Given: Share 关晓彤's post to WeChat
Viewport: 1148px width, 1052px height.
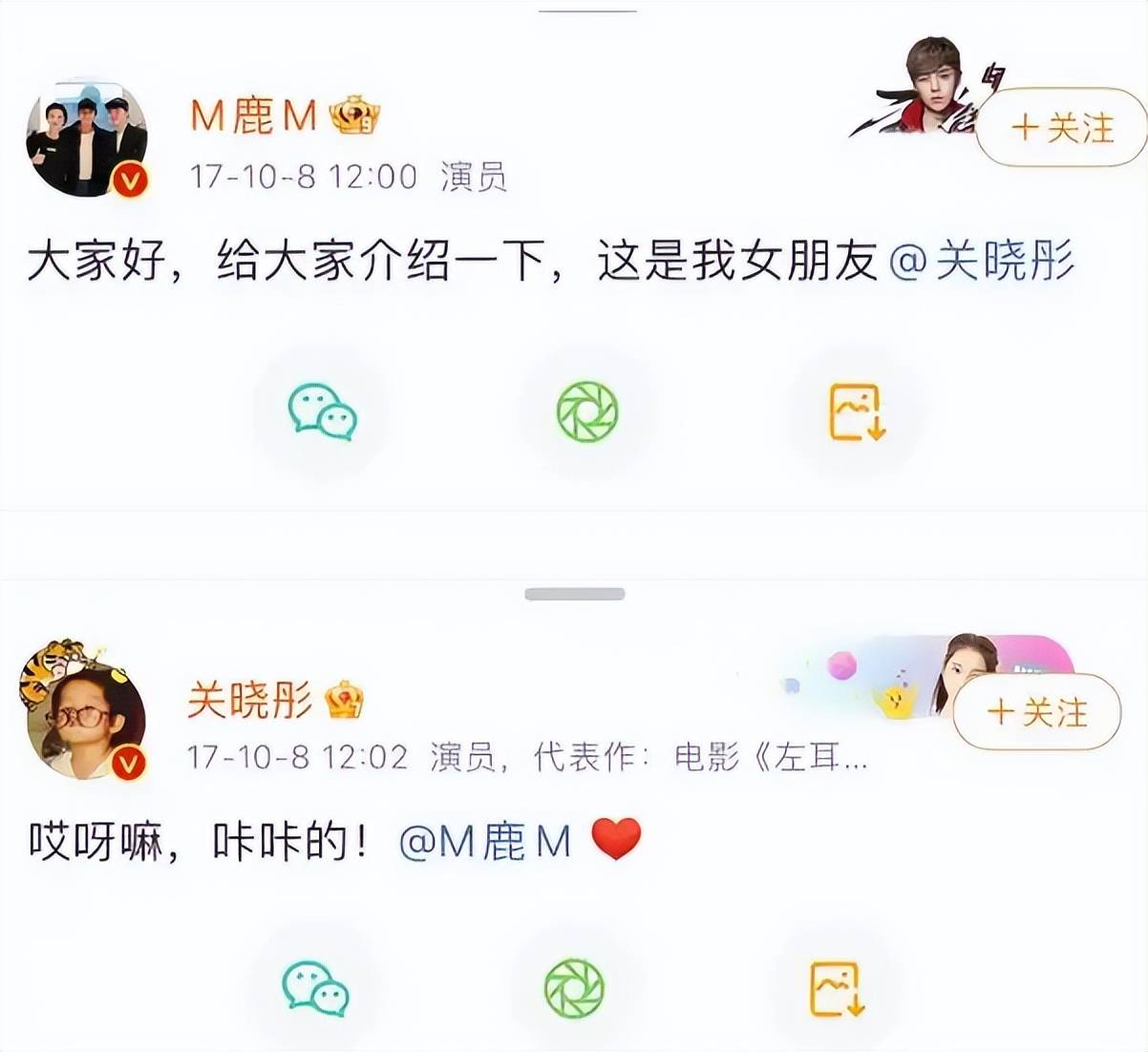Looking at the screenshot, I should point(315,987).
